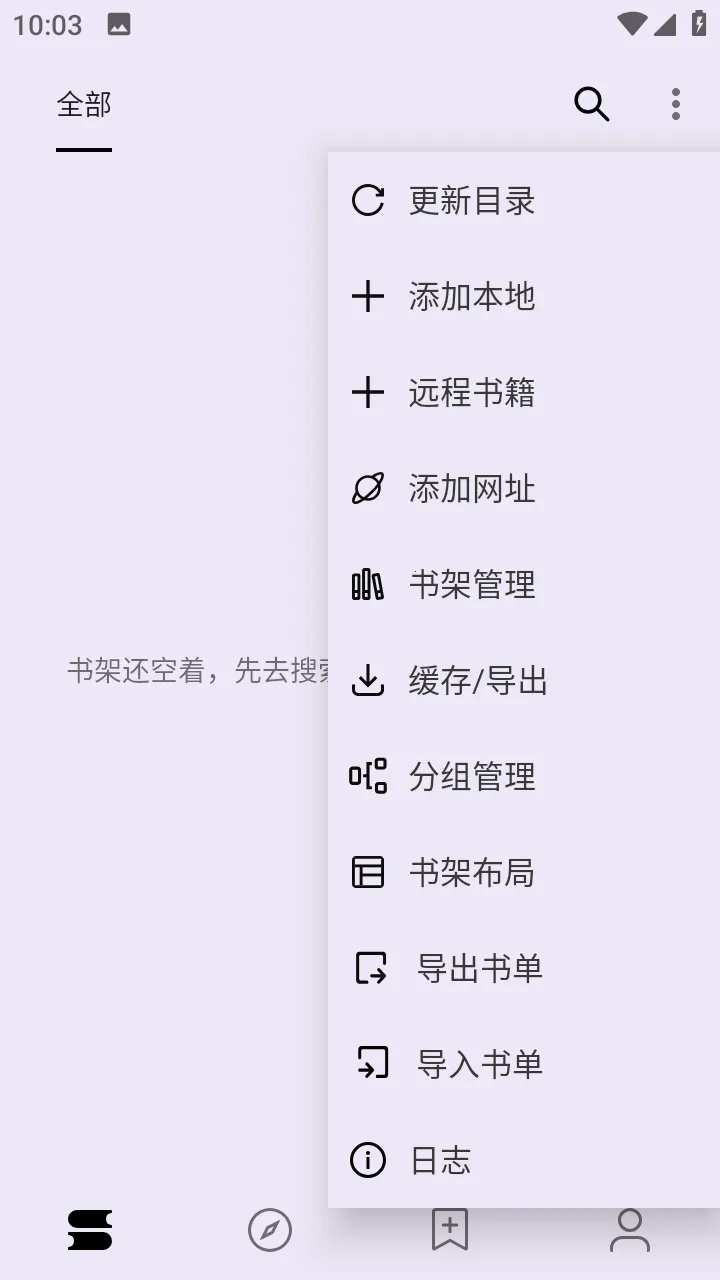This screenshot has height=1280, width=720.
Task: Choose 分组管理 from the menu
Action: pyautogui.click(x=471, y=776)
